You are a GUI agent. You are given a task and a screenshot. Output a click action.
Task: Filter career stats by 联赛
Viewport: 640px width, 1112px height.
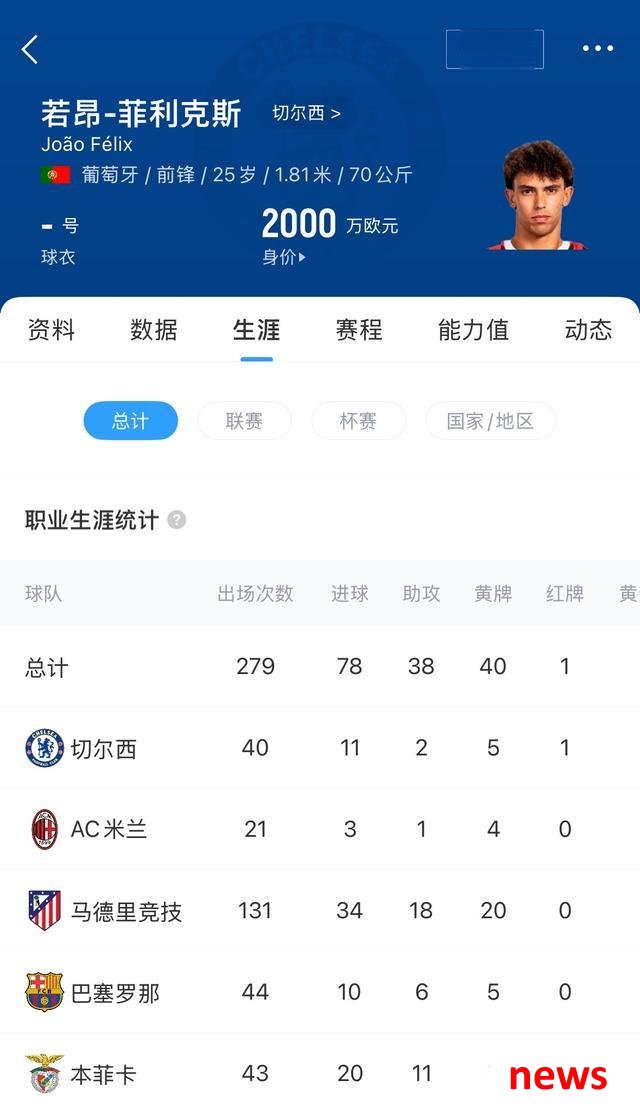point(244,421)
